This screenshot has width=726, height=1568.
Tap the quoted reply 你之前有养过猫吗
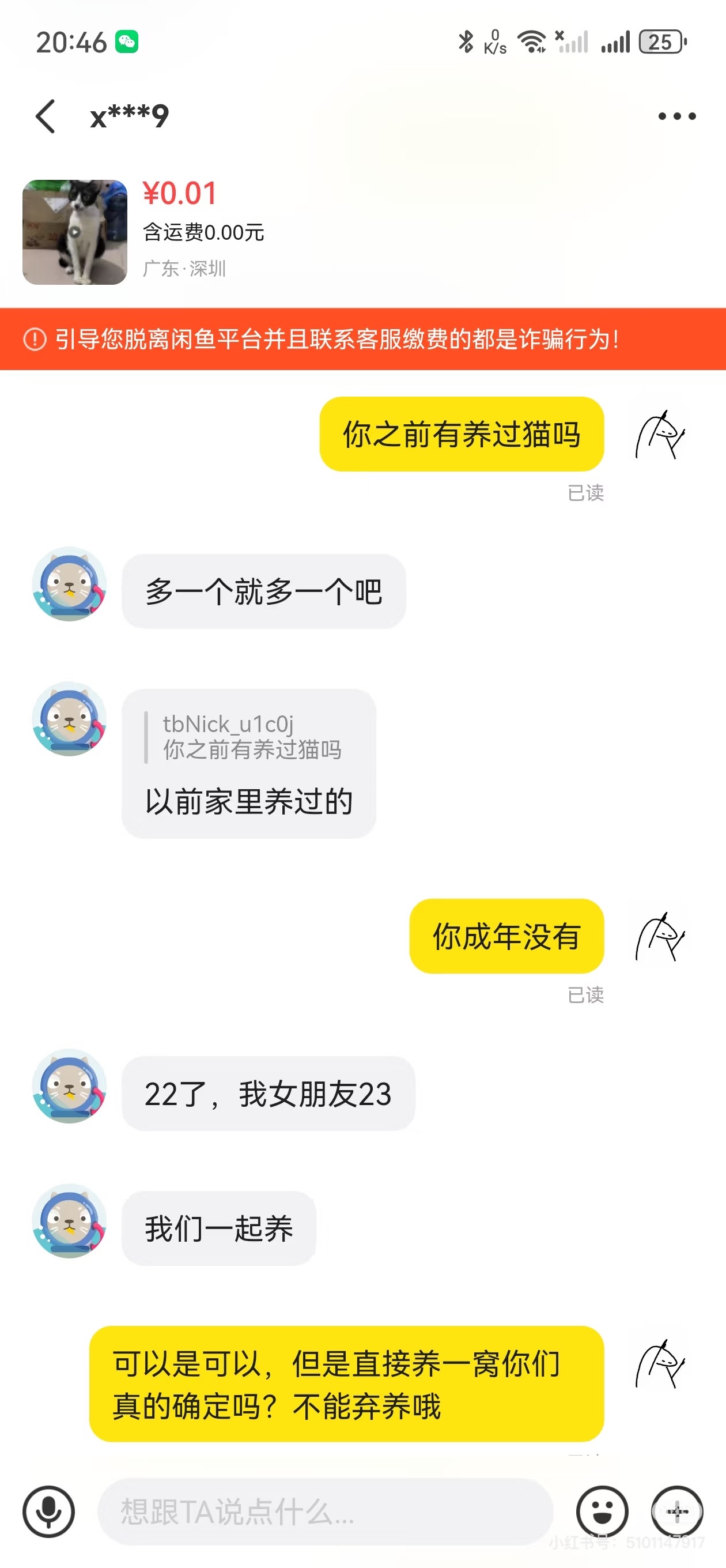point(251,737)
